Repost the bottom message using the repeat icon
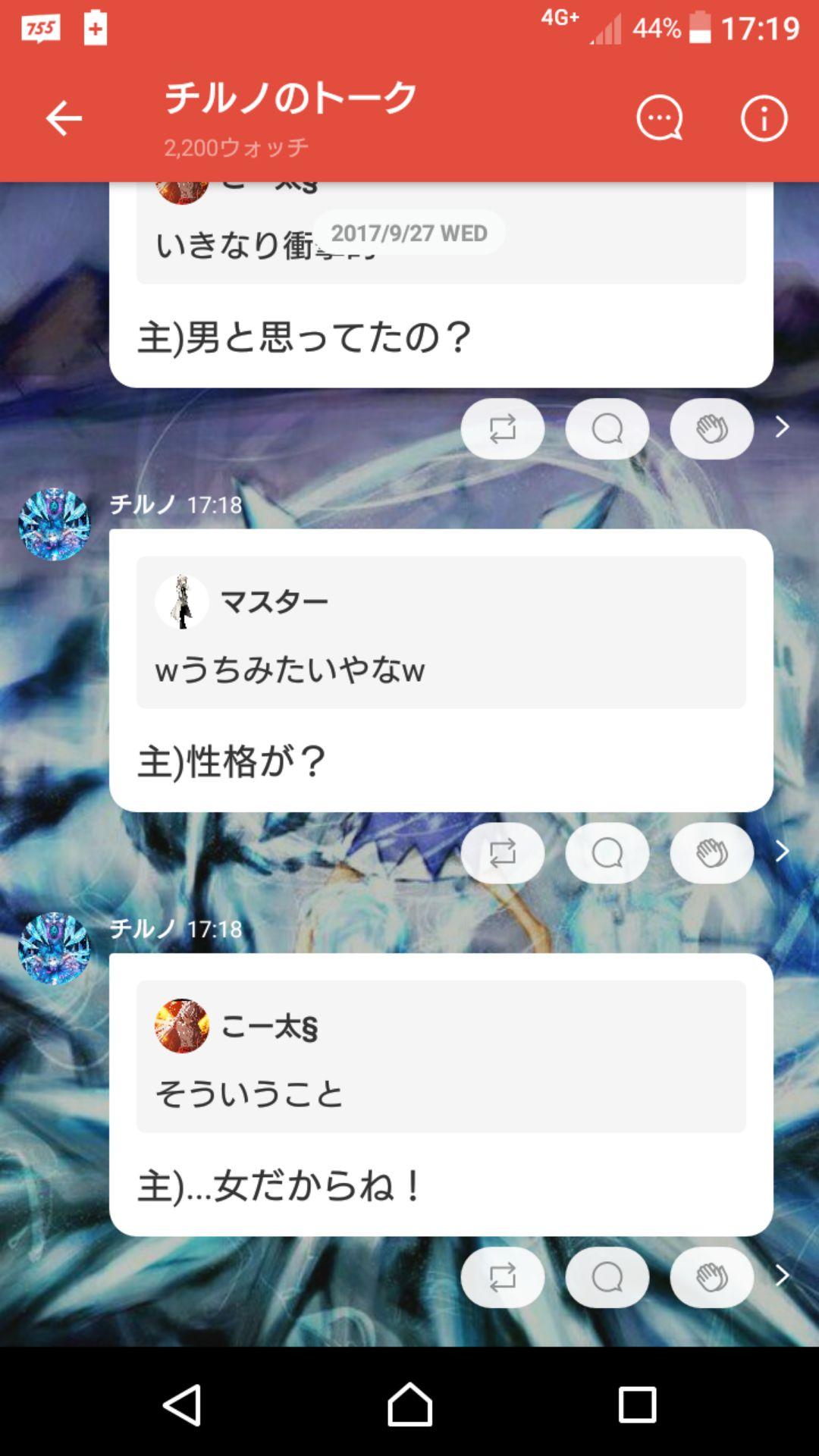Image resolution: width=819 pixels, height=1456 pixels. [x=503, y=1277]
